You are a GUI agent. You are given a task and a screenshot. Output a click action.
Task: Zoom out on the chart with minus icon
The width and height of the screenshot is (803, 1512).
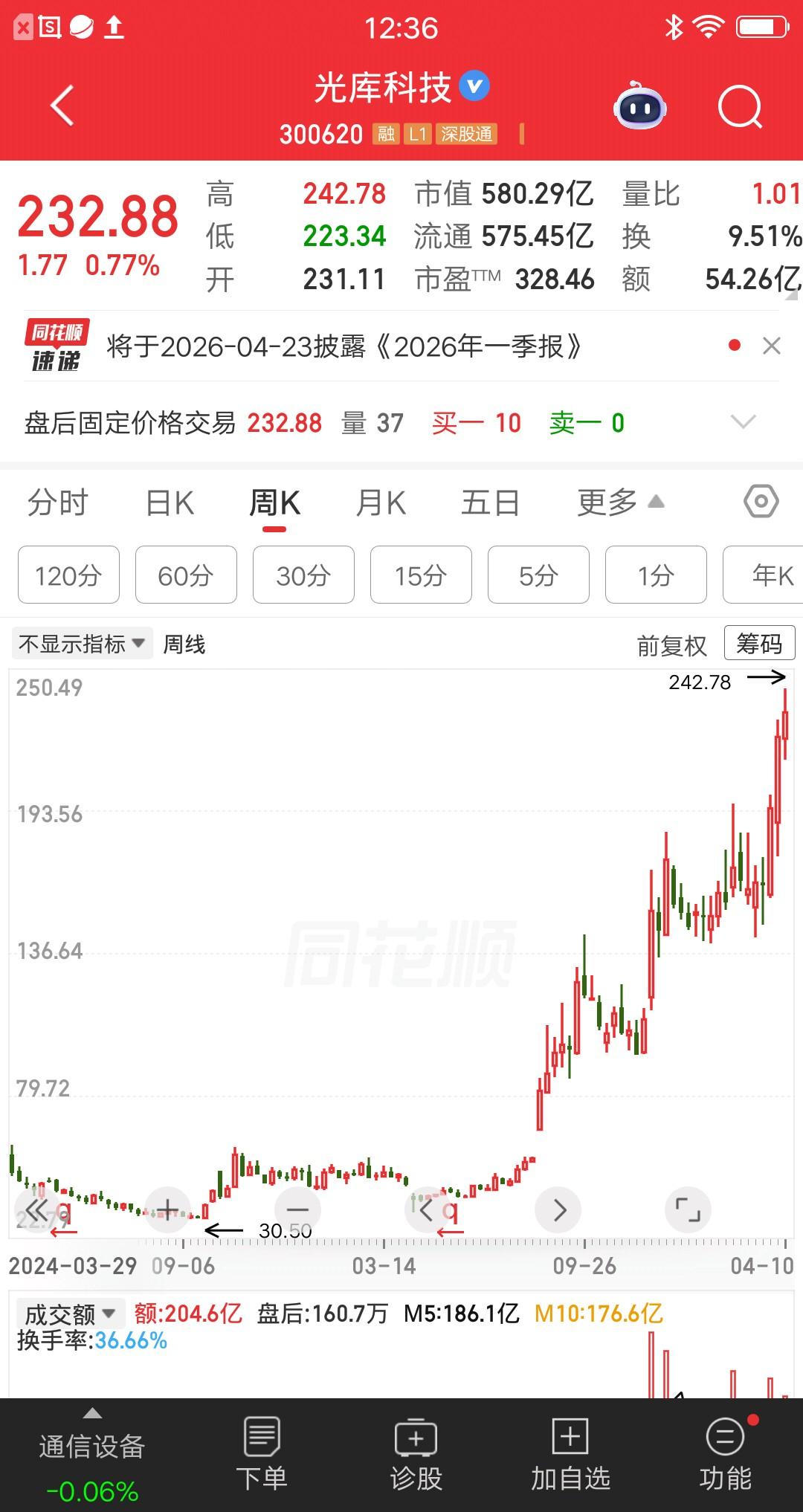point(297,1209)
